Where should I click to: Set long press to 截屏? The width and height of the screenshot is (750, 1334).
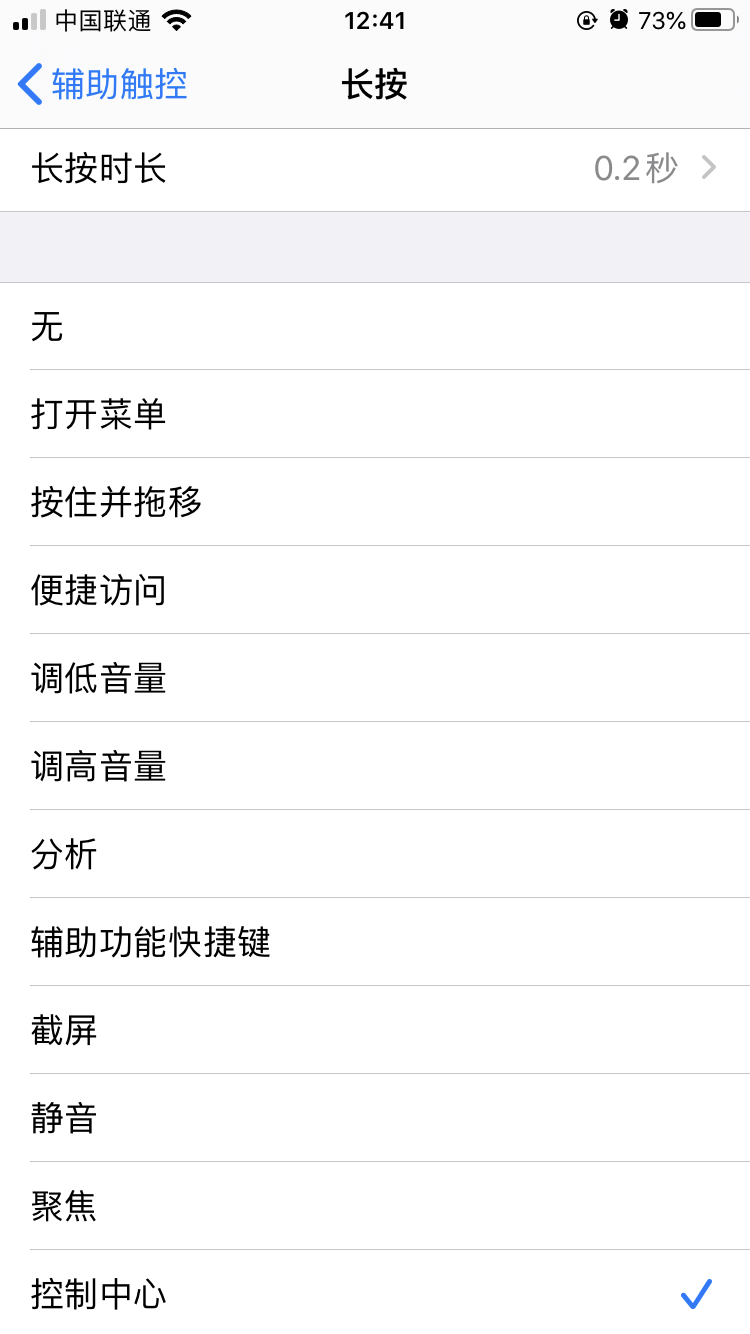(375, 1030)
